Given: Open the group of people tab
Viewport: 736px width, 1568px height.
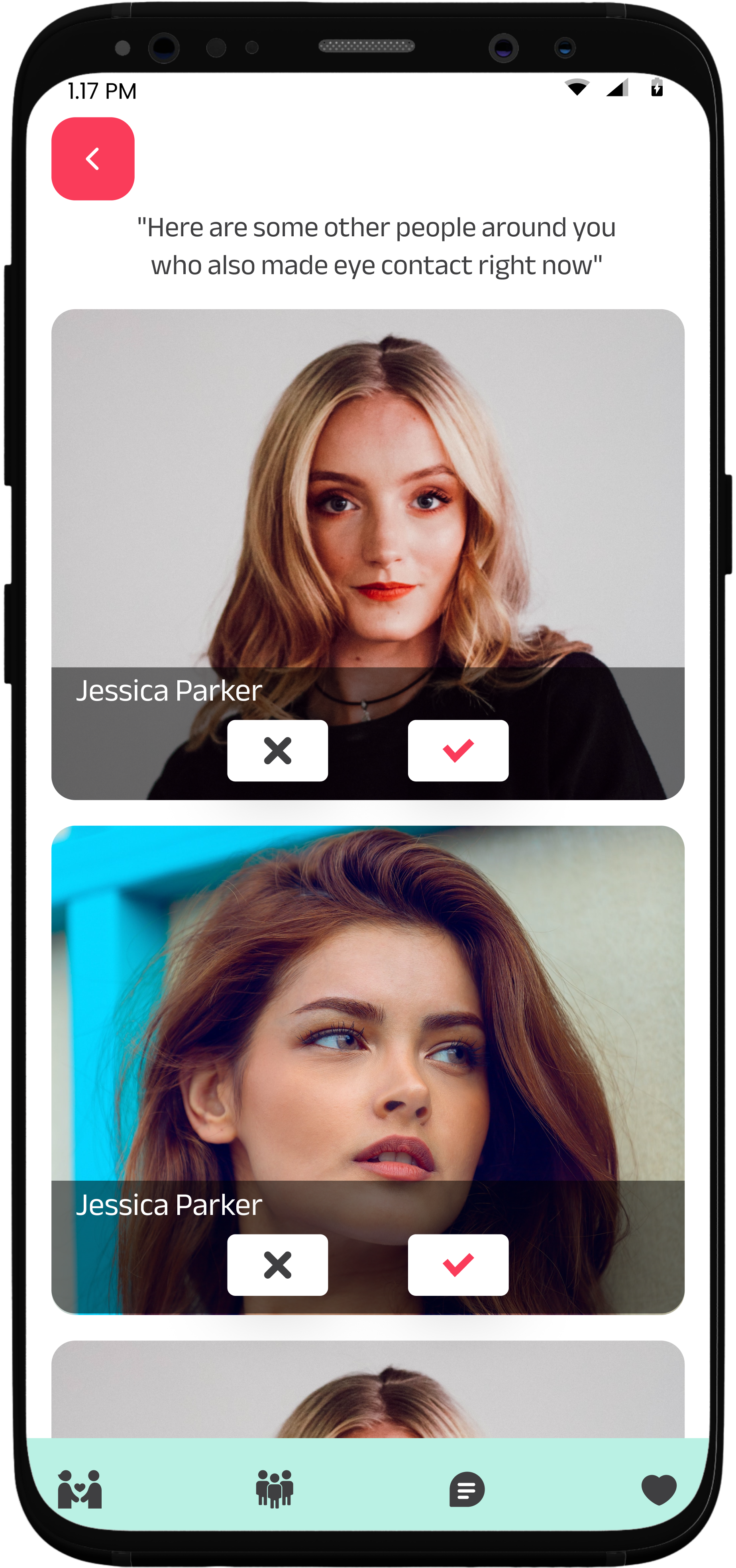Looking at the screenshot, I should 275,1489.
